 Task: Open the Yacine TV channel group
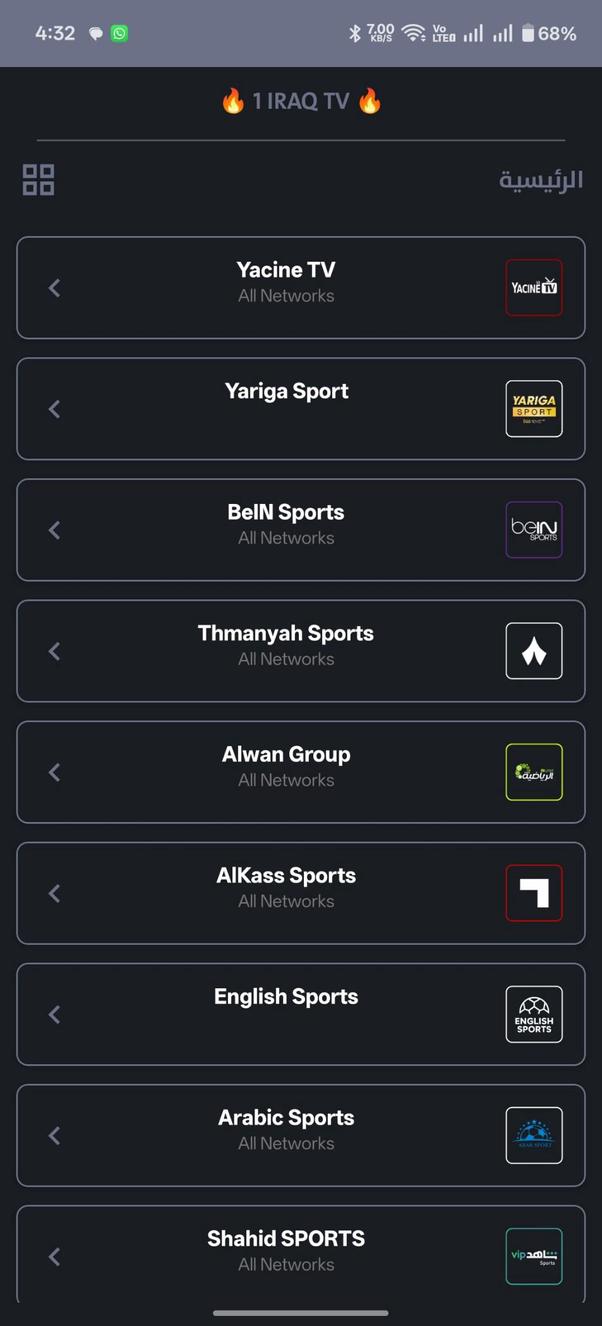300,288
